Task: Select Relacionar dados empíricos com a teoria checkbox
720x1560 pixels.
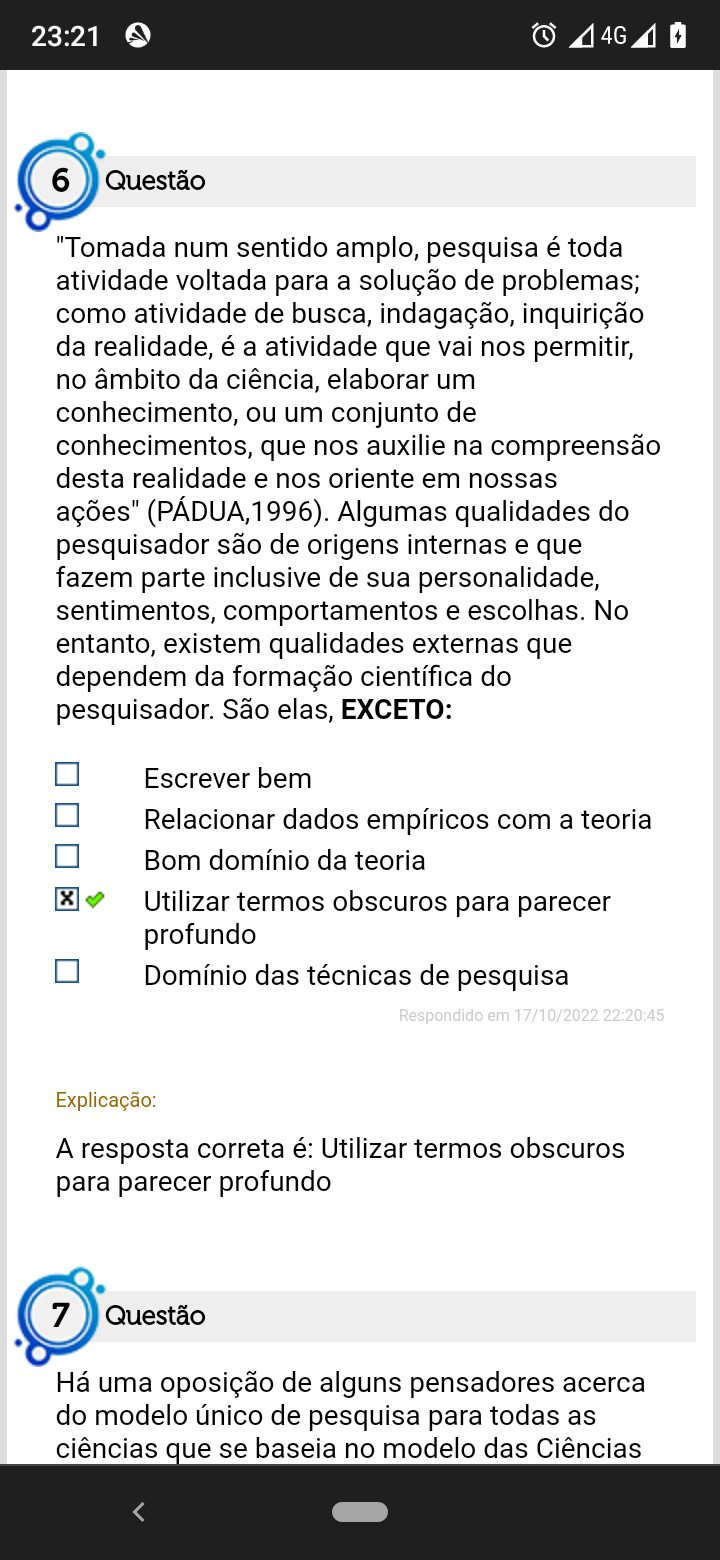Action: [67, 816]
